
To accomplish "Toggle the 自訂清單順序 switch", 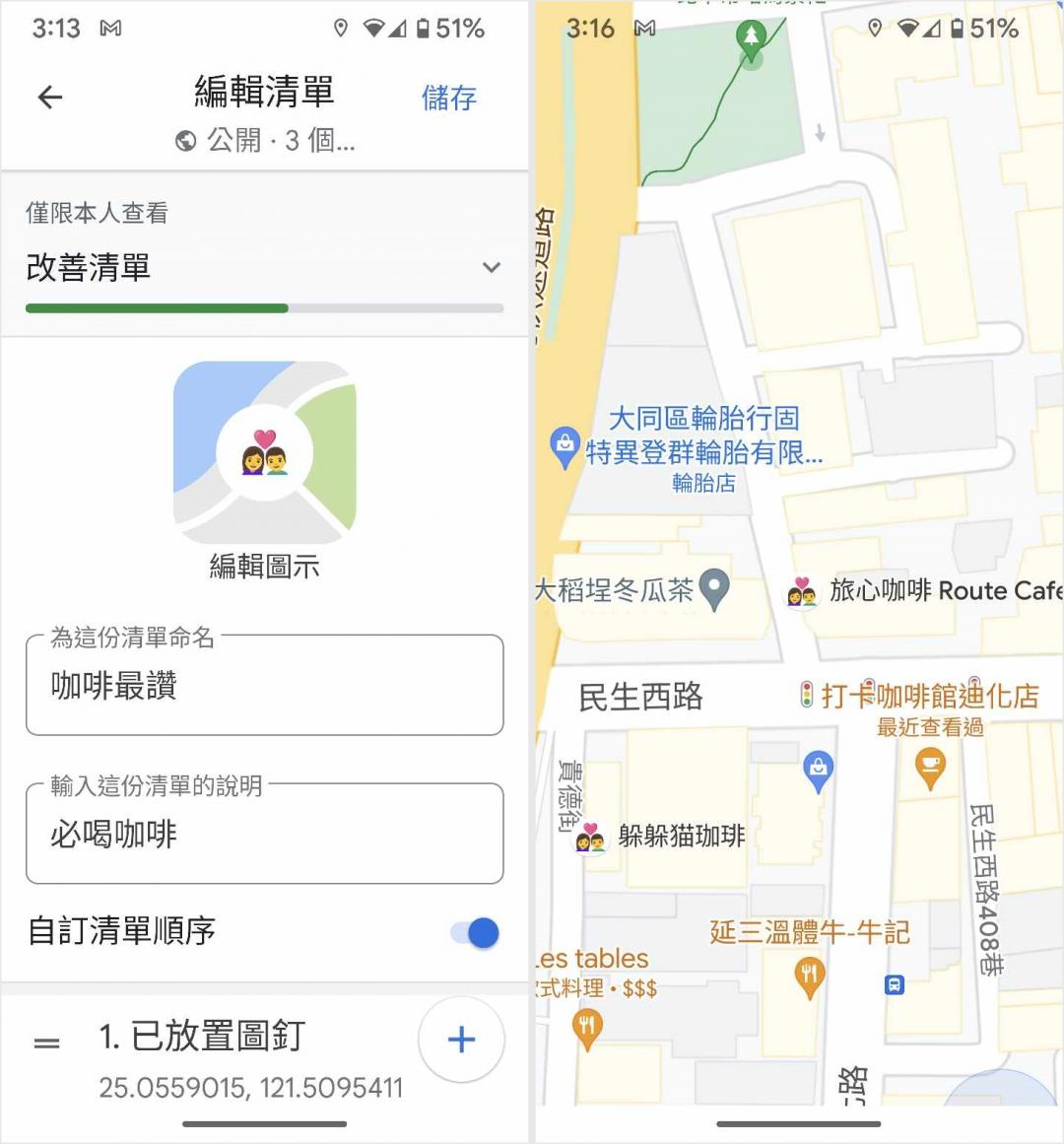I will 476,932.
